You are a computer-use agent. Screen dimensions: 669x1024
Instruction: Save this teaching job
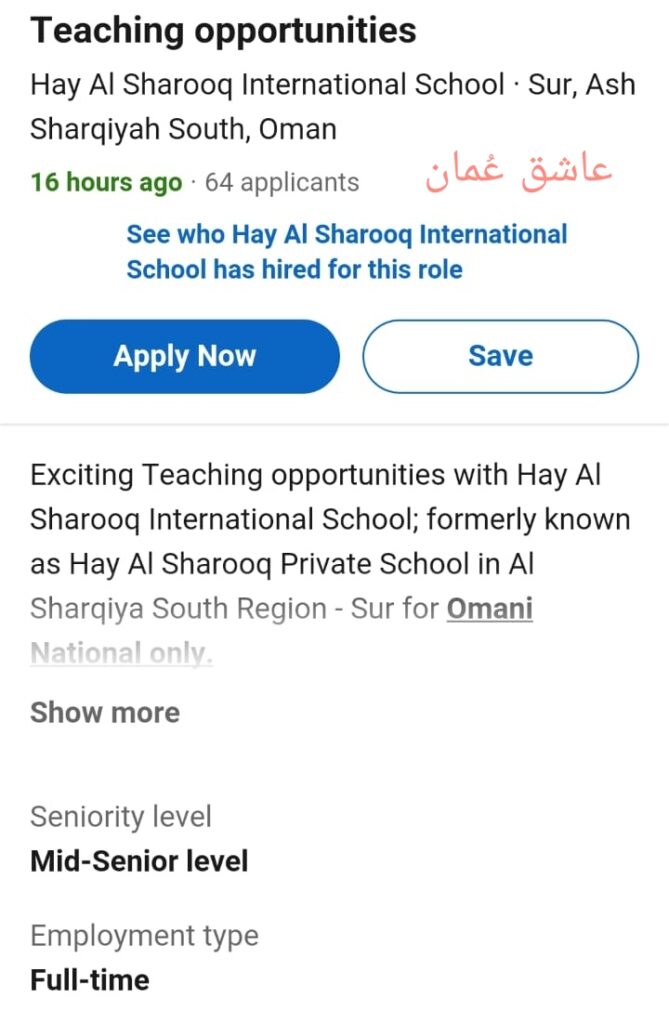coord(500,357)
